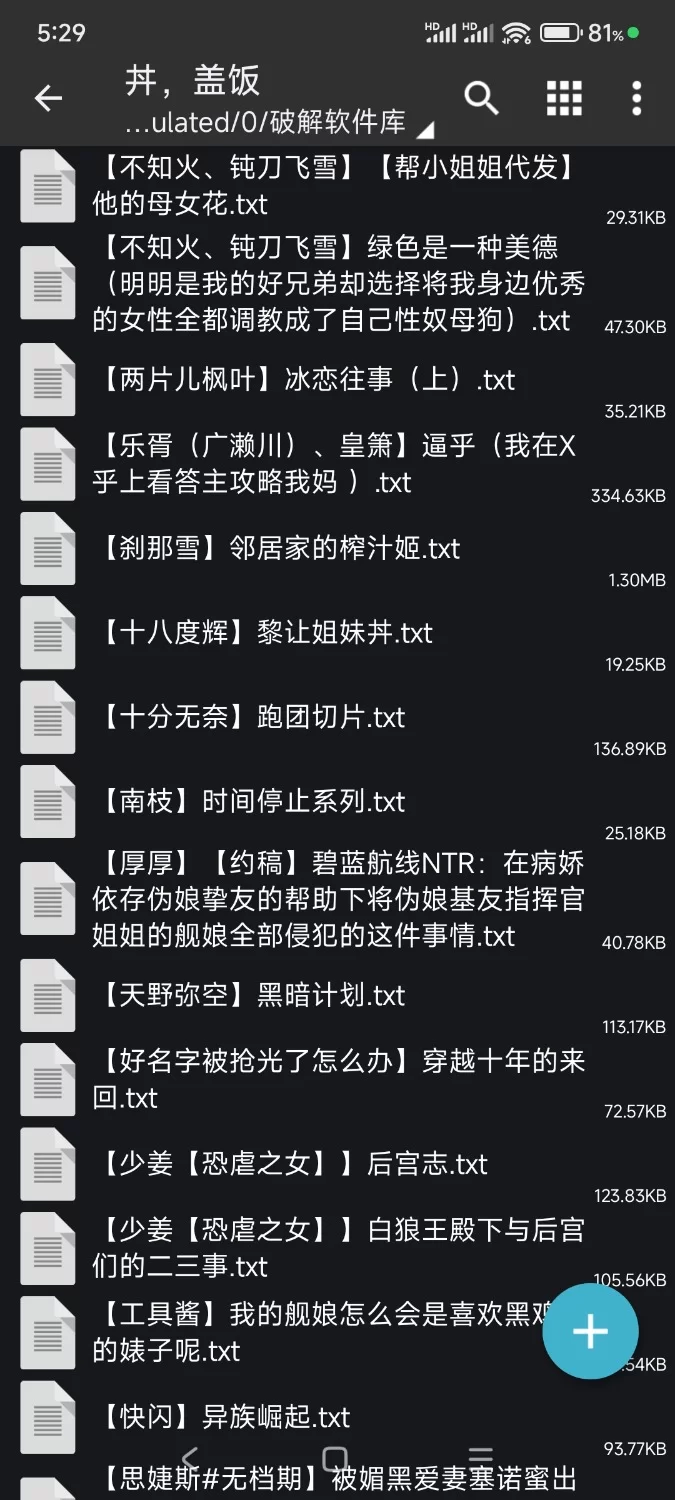Open the 冰恋往事（上）.txt file

click(x=308, y=380)
